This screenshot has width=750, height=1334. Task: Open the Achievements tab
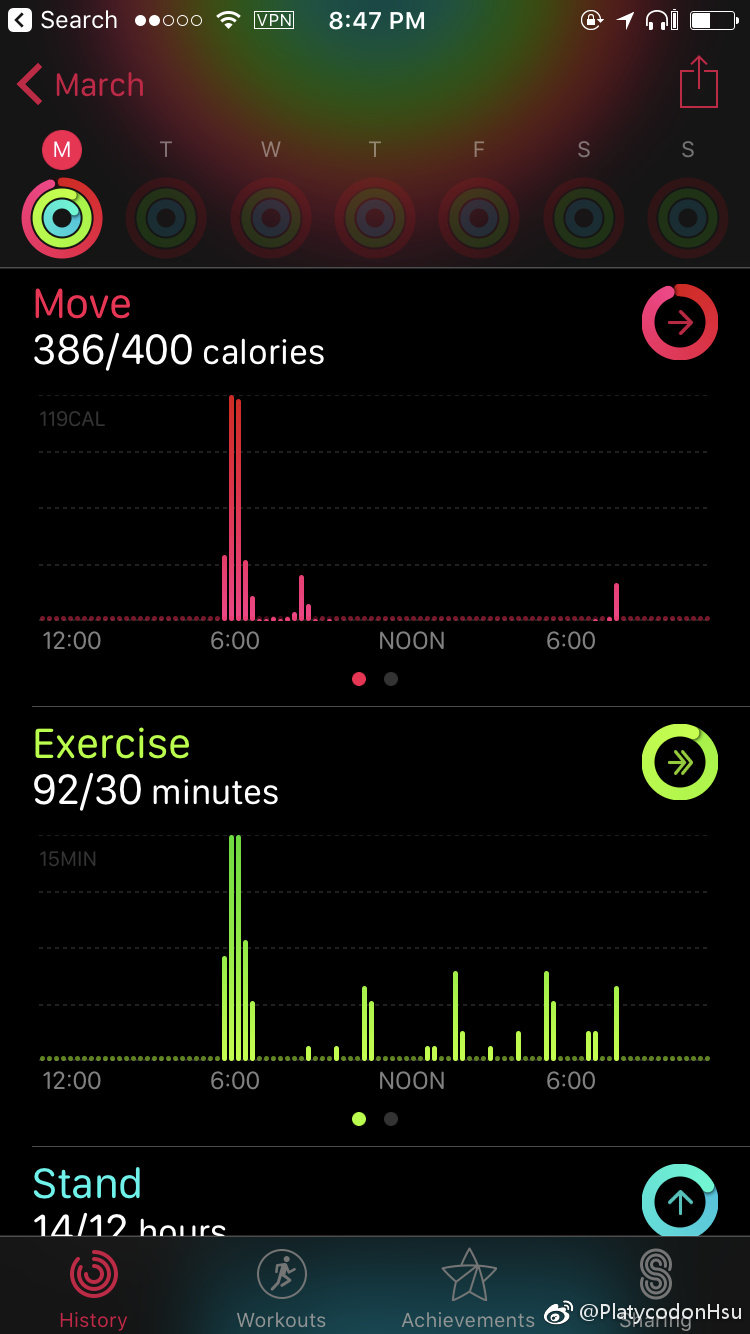pos(468,1288)
